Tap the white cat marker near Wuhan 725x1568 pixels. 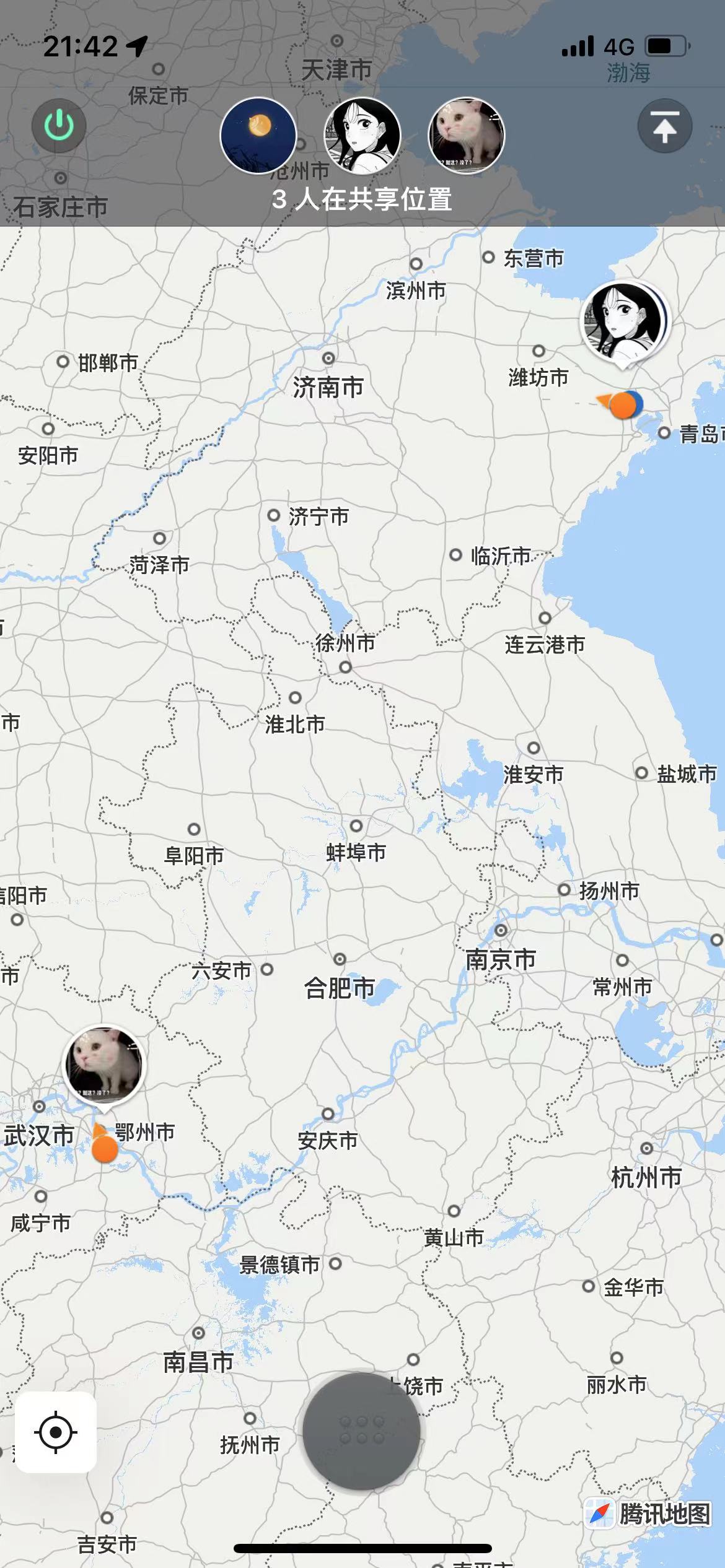pyautogui.click(x=105, y=1065)
